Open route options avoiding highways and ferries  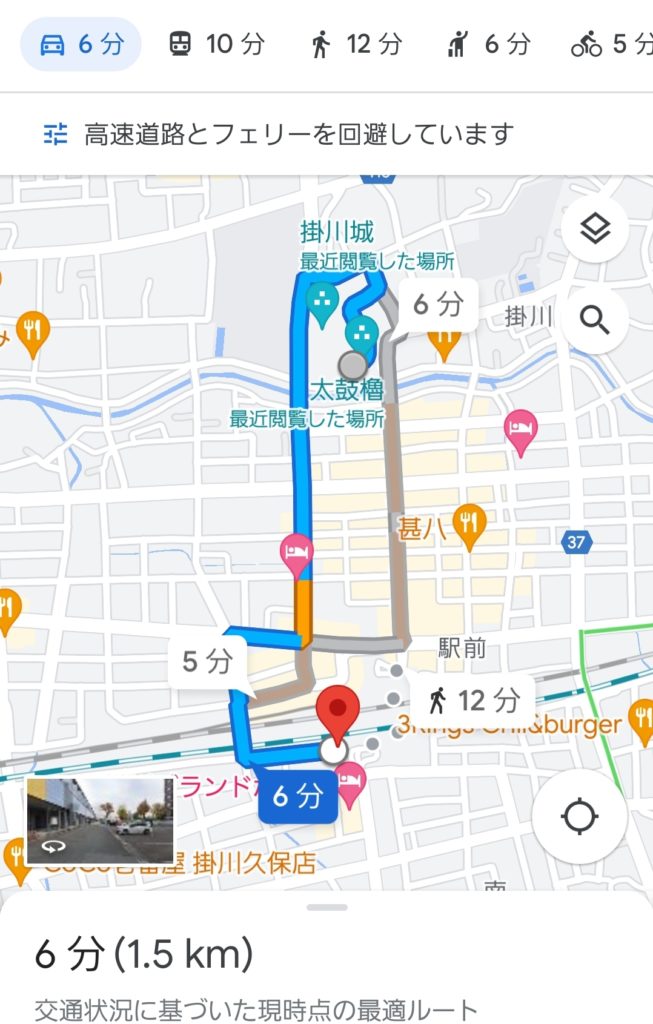pyautogui.click(x=280, y=133)
